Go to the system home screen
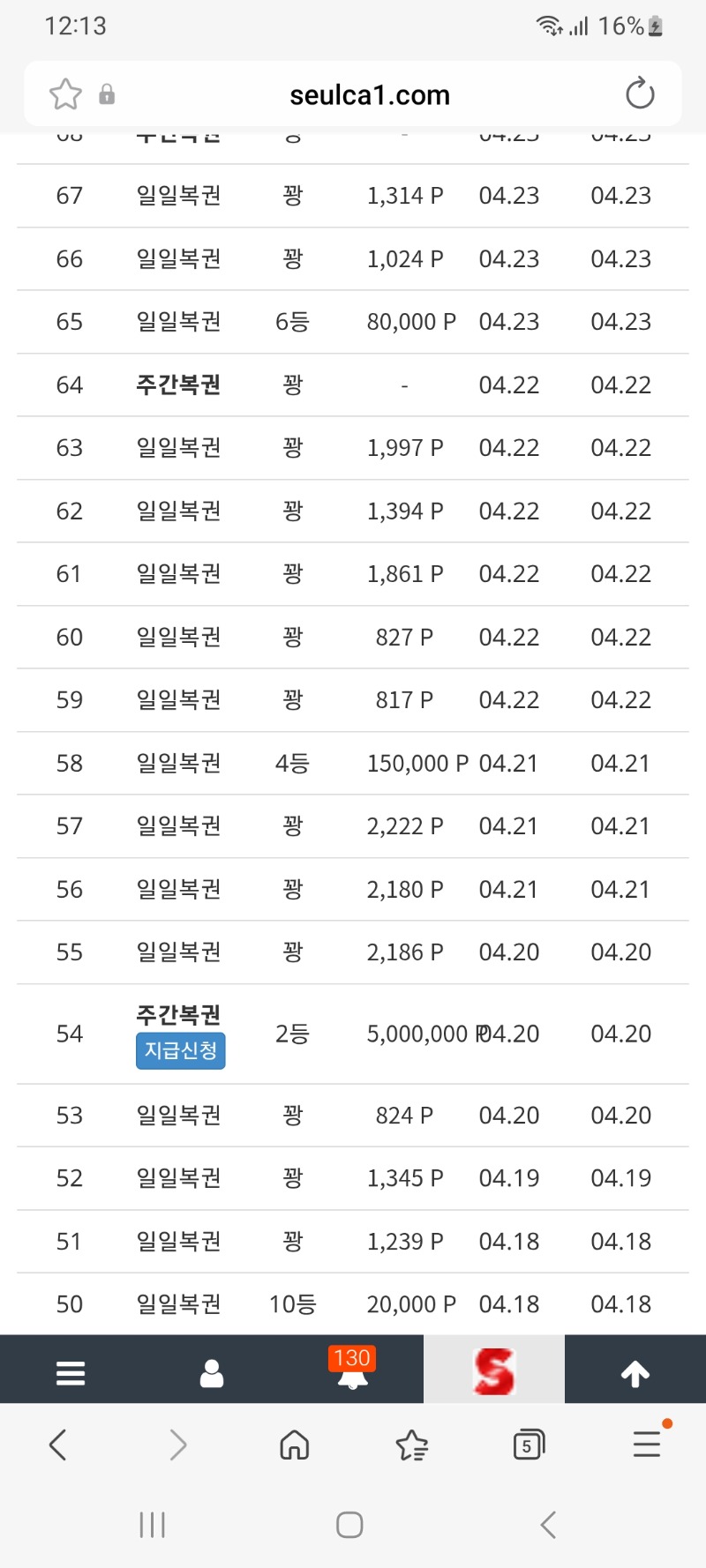The width and height of the screenshot is (706, 1568). click(349, 1525)
